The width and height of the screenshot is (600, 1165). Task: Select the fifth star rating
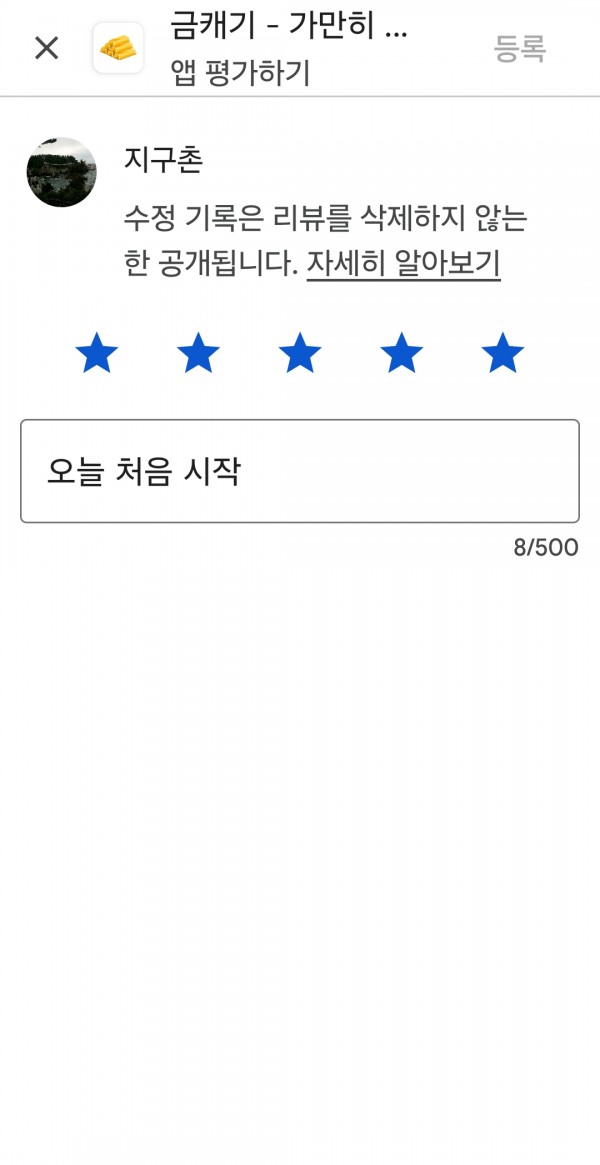[503, 352]
